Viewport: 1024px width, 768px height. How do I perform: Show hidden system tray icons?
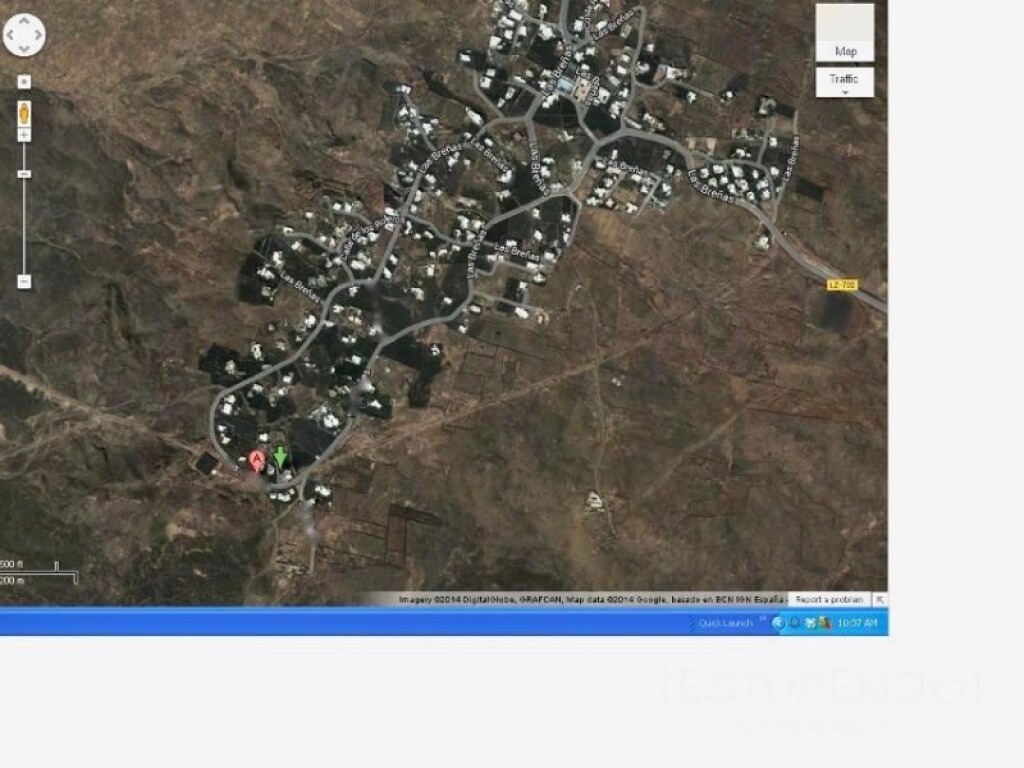(777, 623)
